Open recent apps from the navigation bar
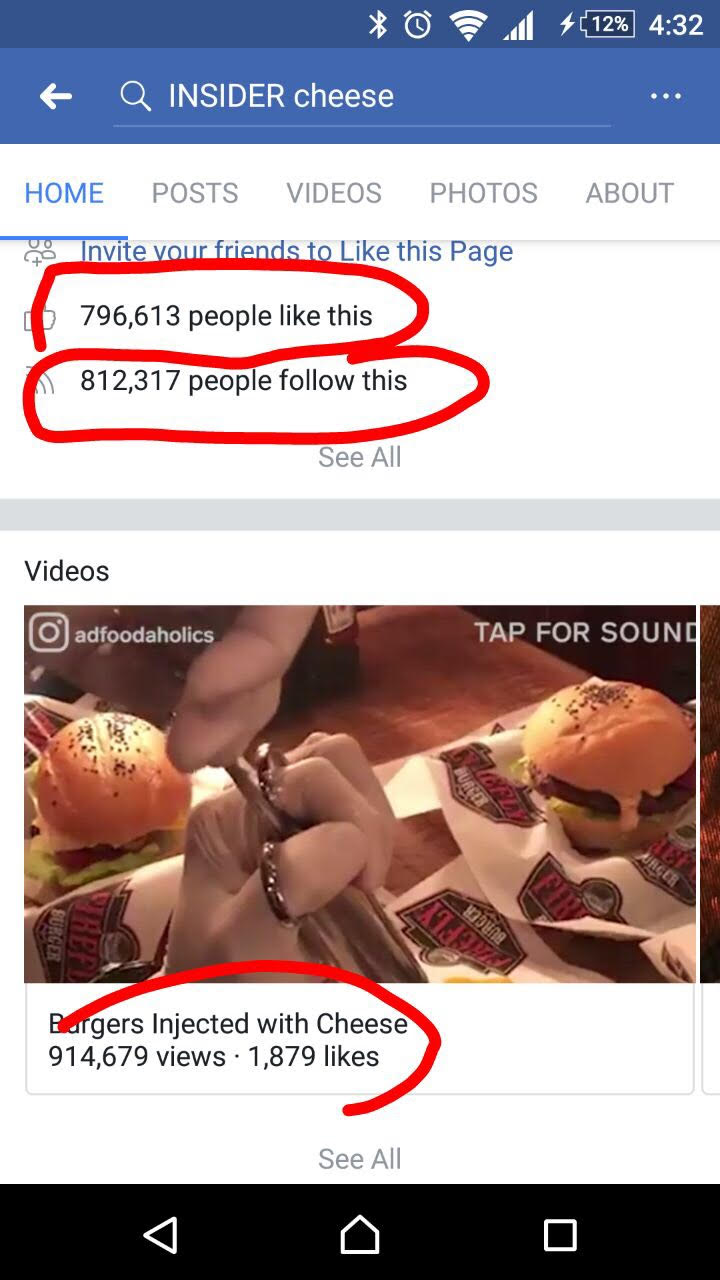 [560, 1234]
